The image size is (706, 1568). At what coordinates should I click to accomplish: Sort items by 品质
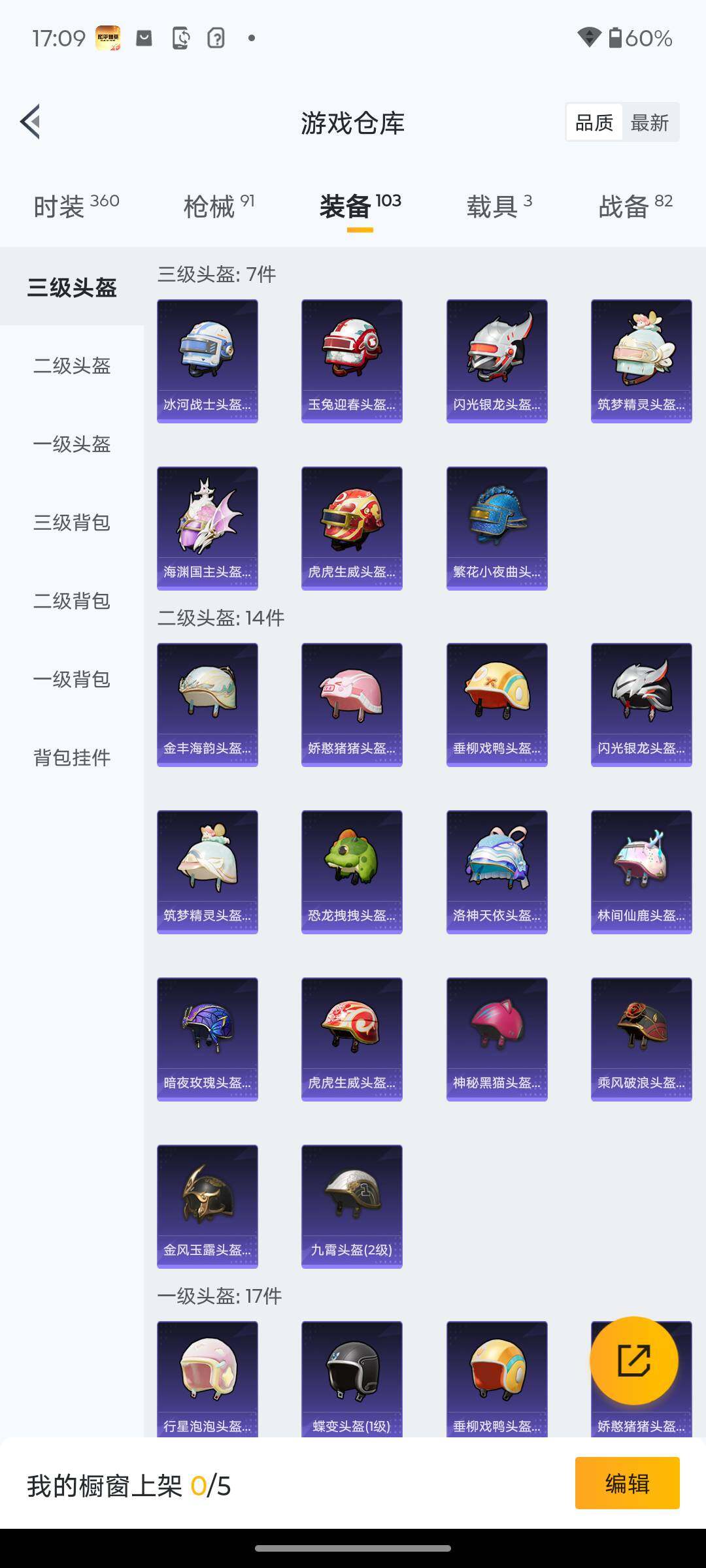pyautogui.click(x=594, y=122)
